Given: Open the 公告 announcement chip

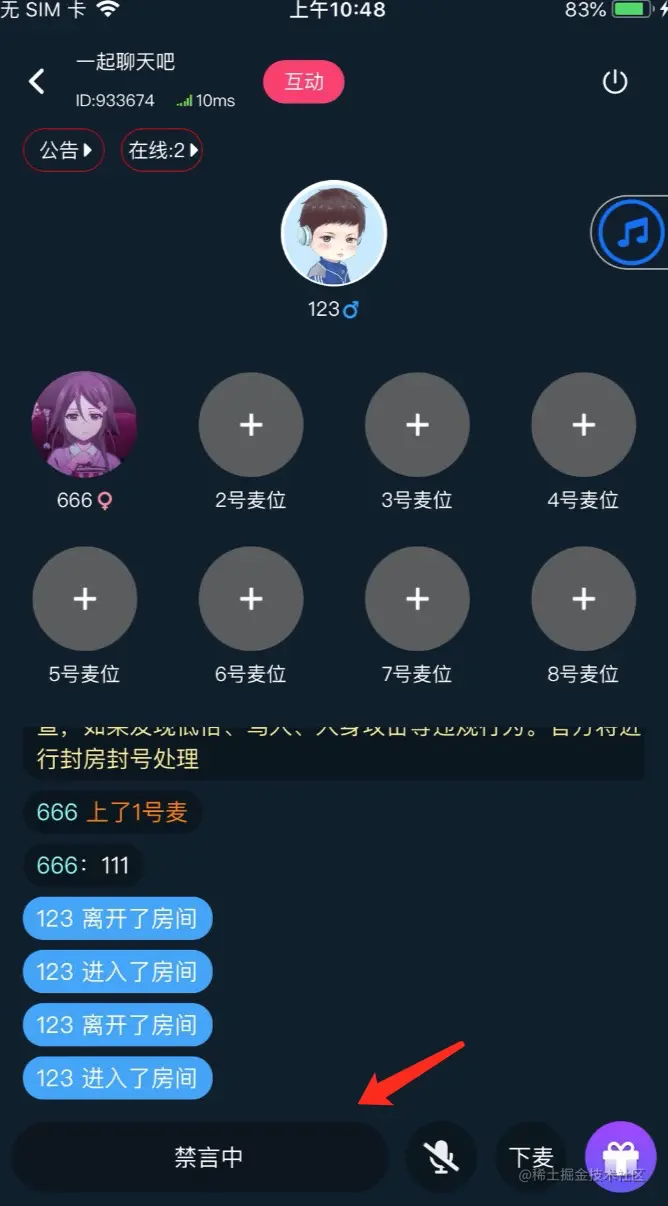Looking at the screenshot, I should pos(64,151).
